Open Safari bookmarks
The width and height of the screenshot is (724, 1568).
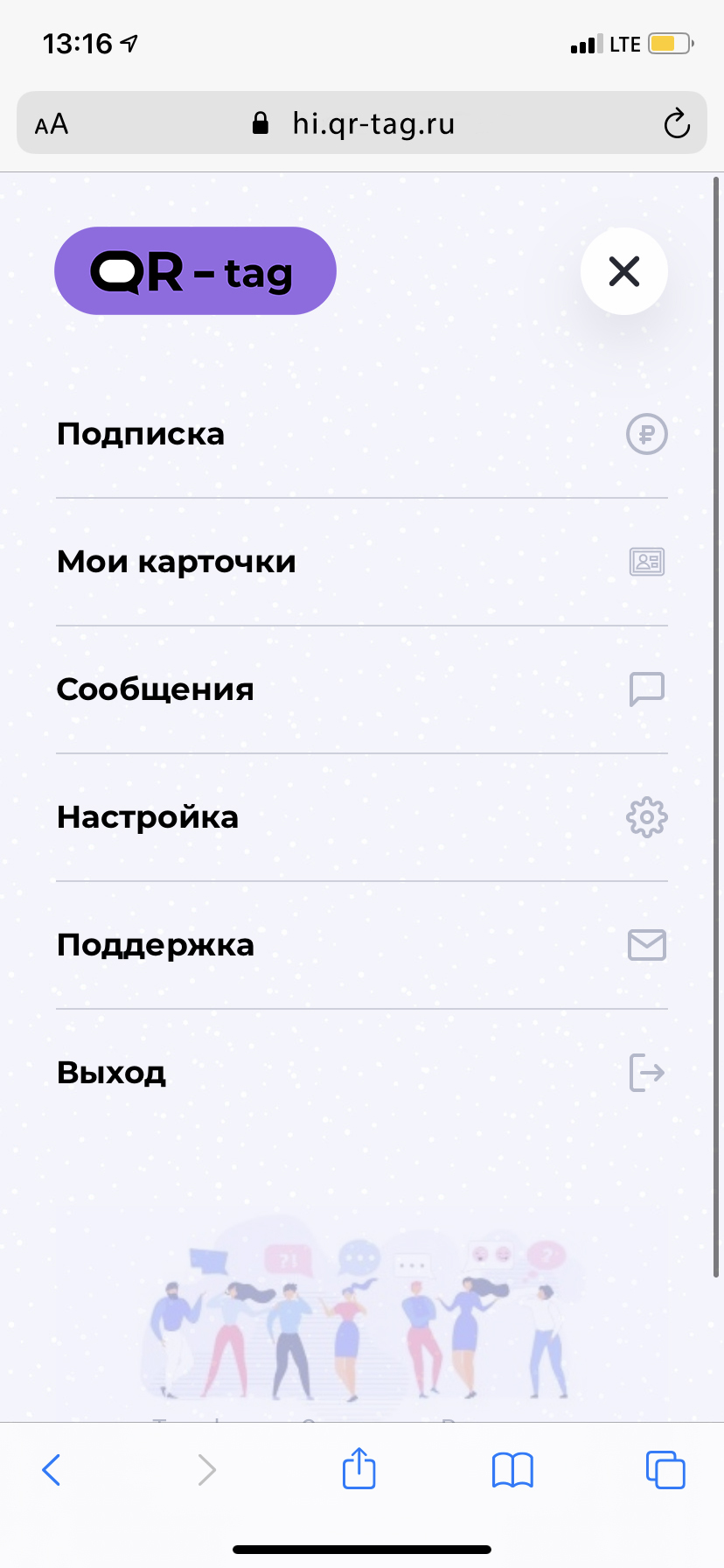[x=512, y=1469]
